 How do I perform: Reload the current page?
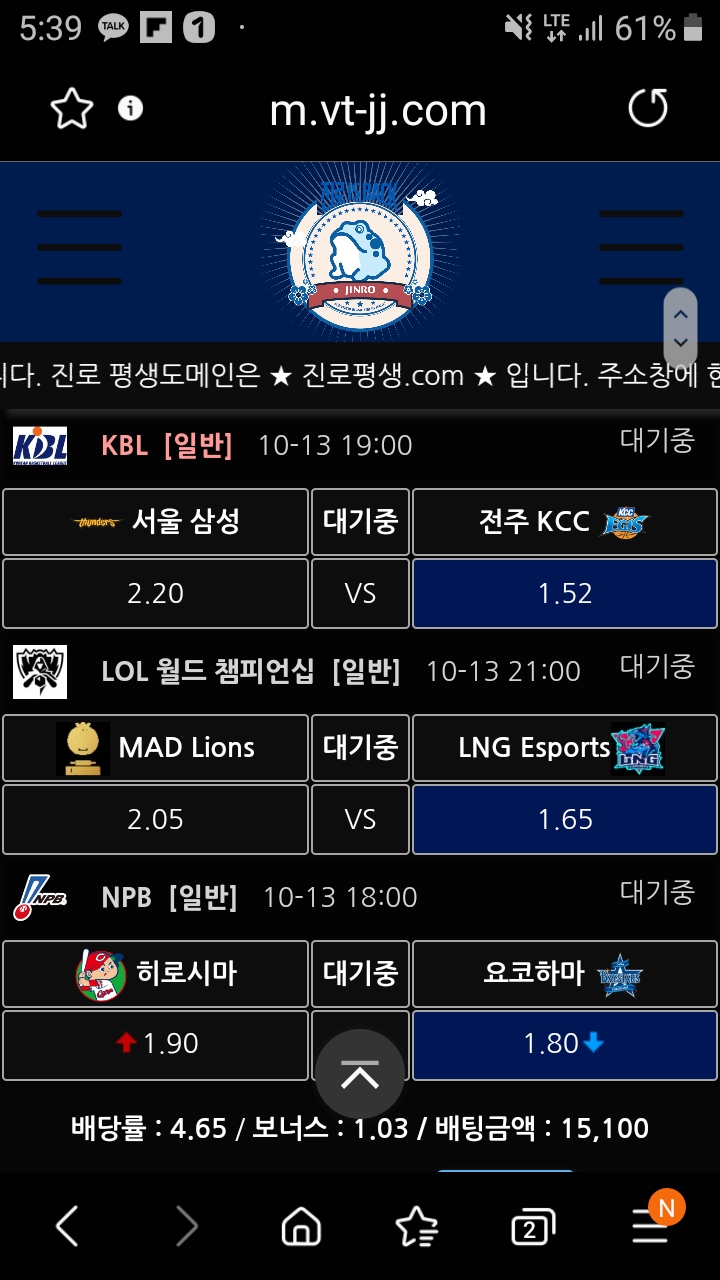647,108
